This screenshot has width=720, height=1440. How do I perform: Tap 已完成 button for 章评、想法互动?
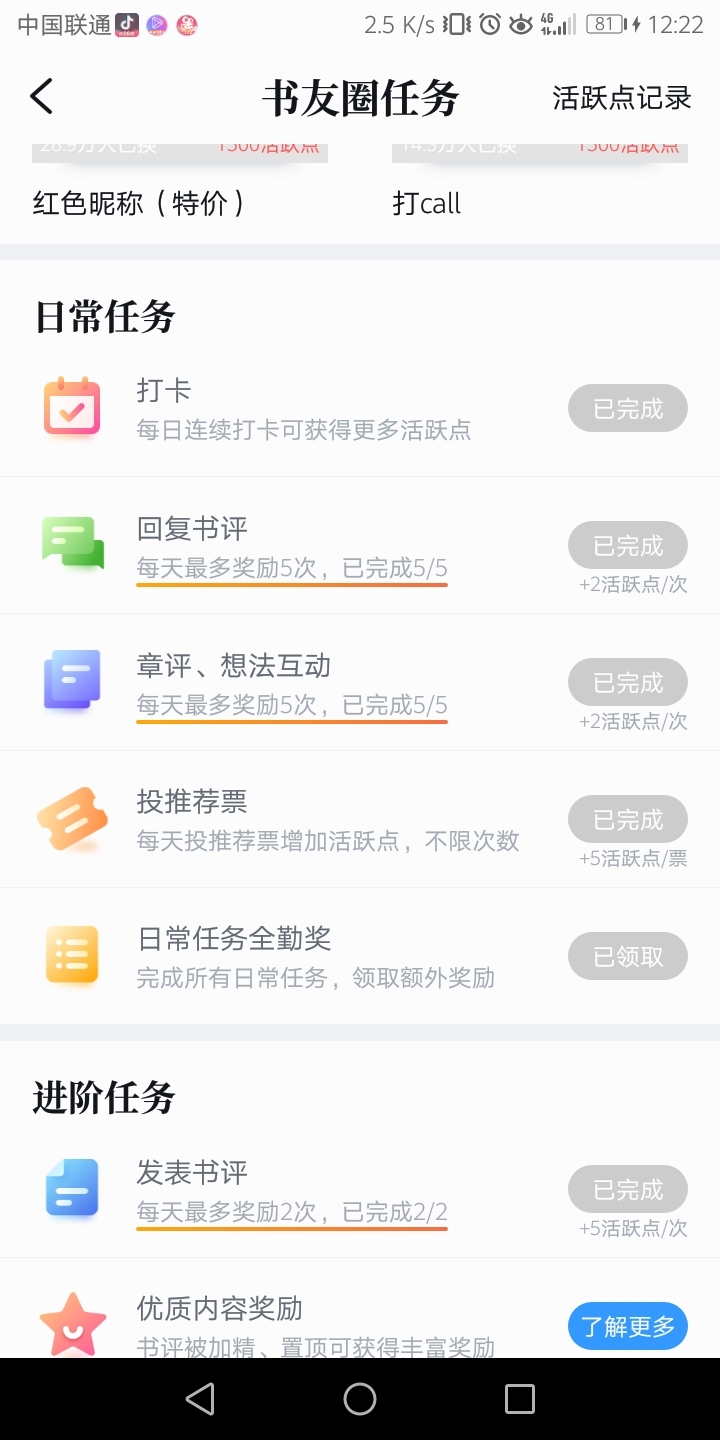tap(628, 683)
